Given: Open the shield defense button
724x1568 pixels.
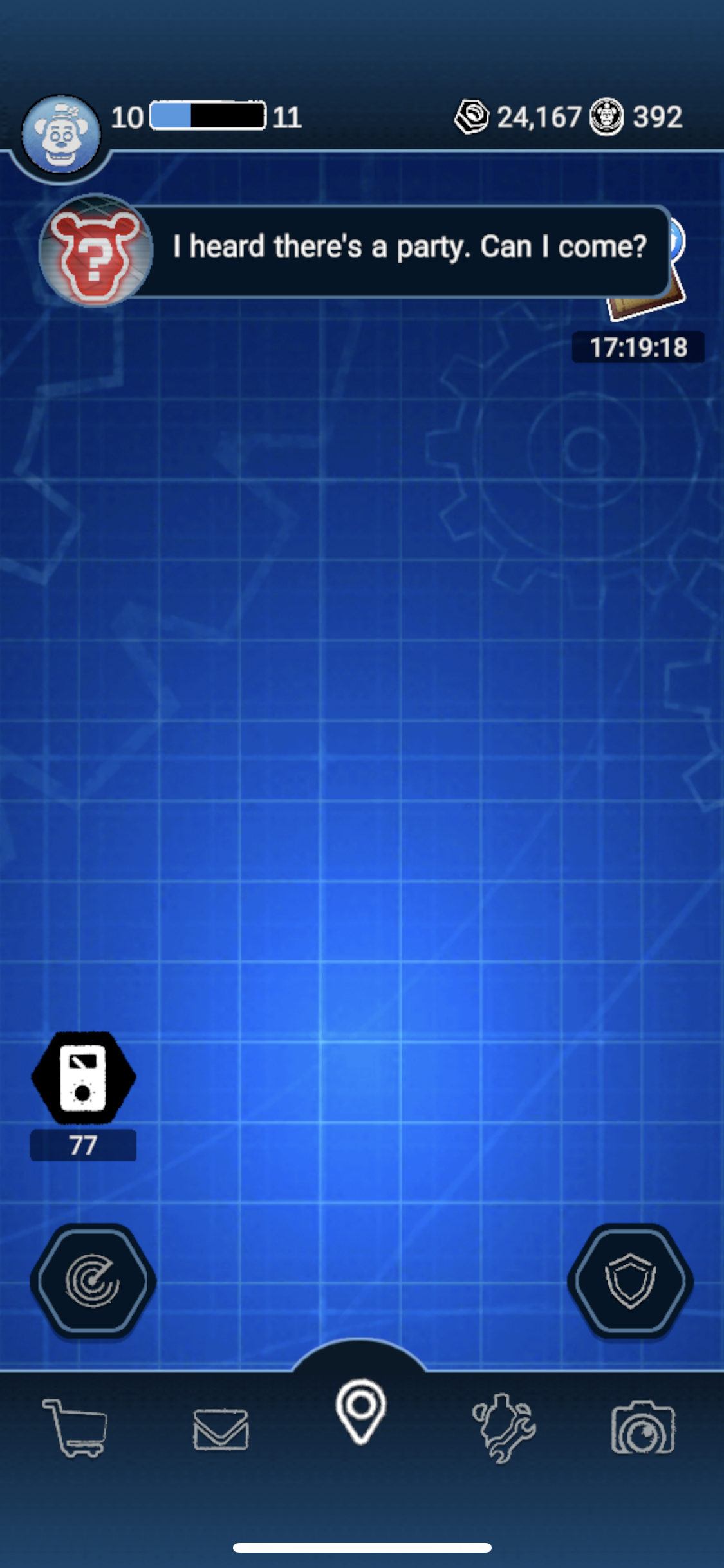Looking at the screenshot, I should point(630,1281).
